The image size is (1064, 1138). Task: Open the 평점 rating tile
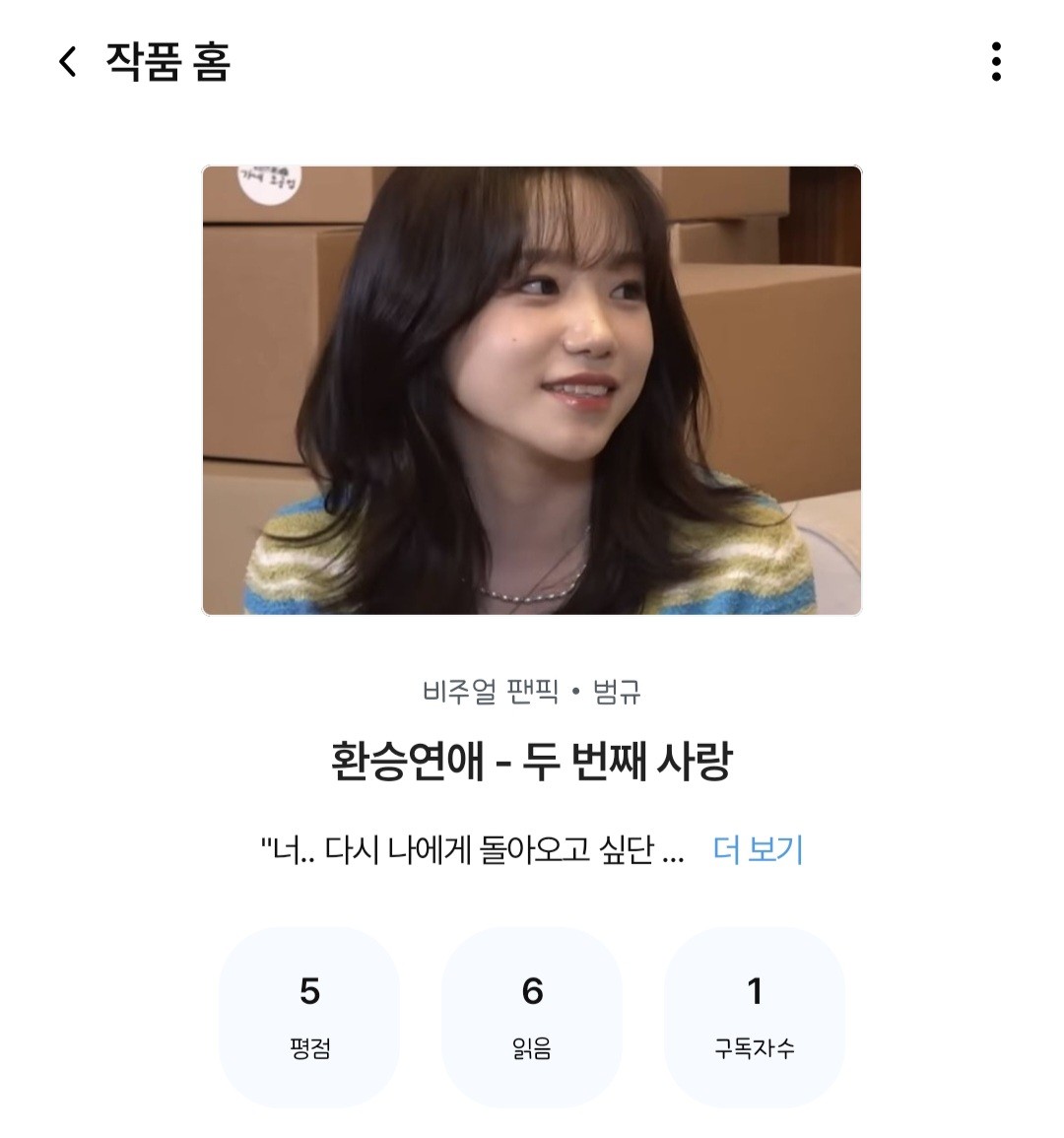tap(309, 1016)
